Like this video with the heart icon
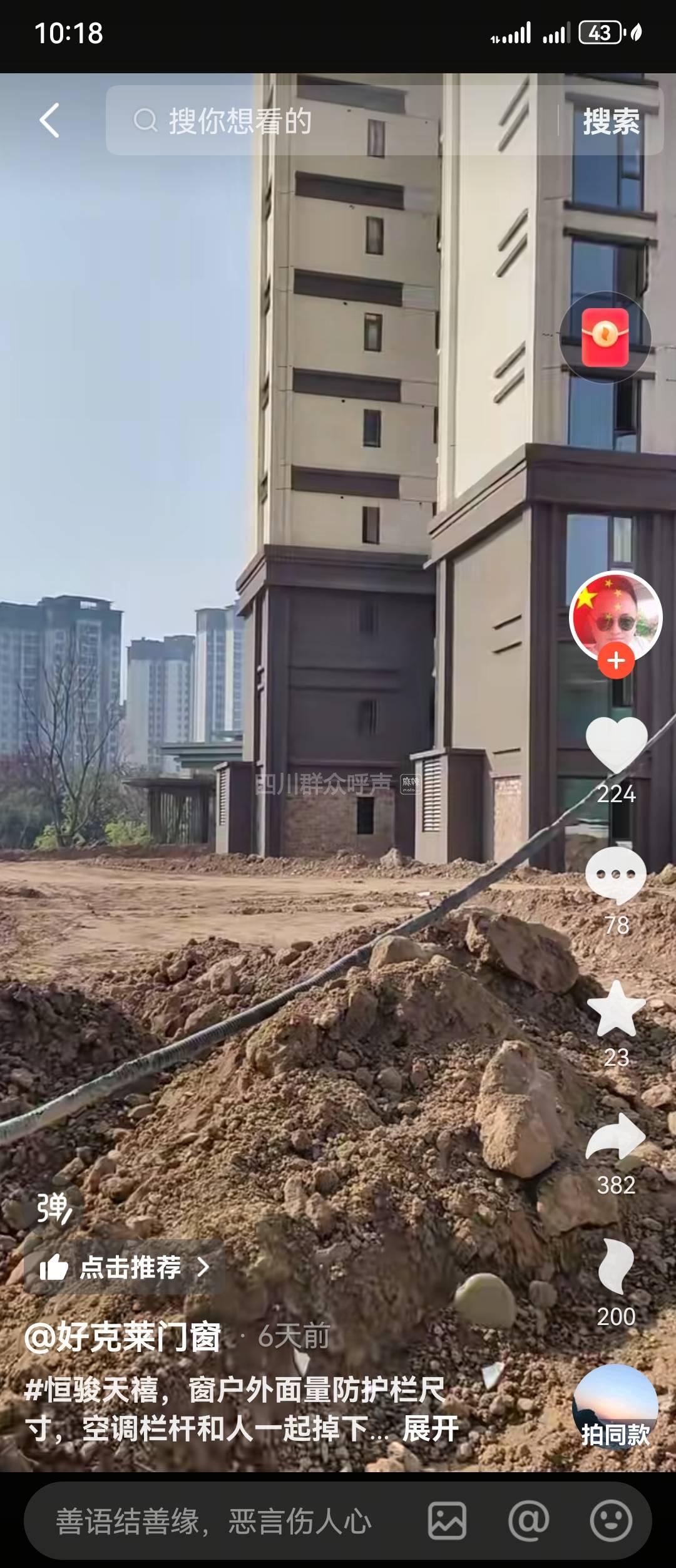Image resolution: width=676 pixels, height=1568 pixels. point(616,744)
